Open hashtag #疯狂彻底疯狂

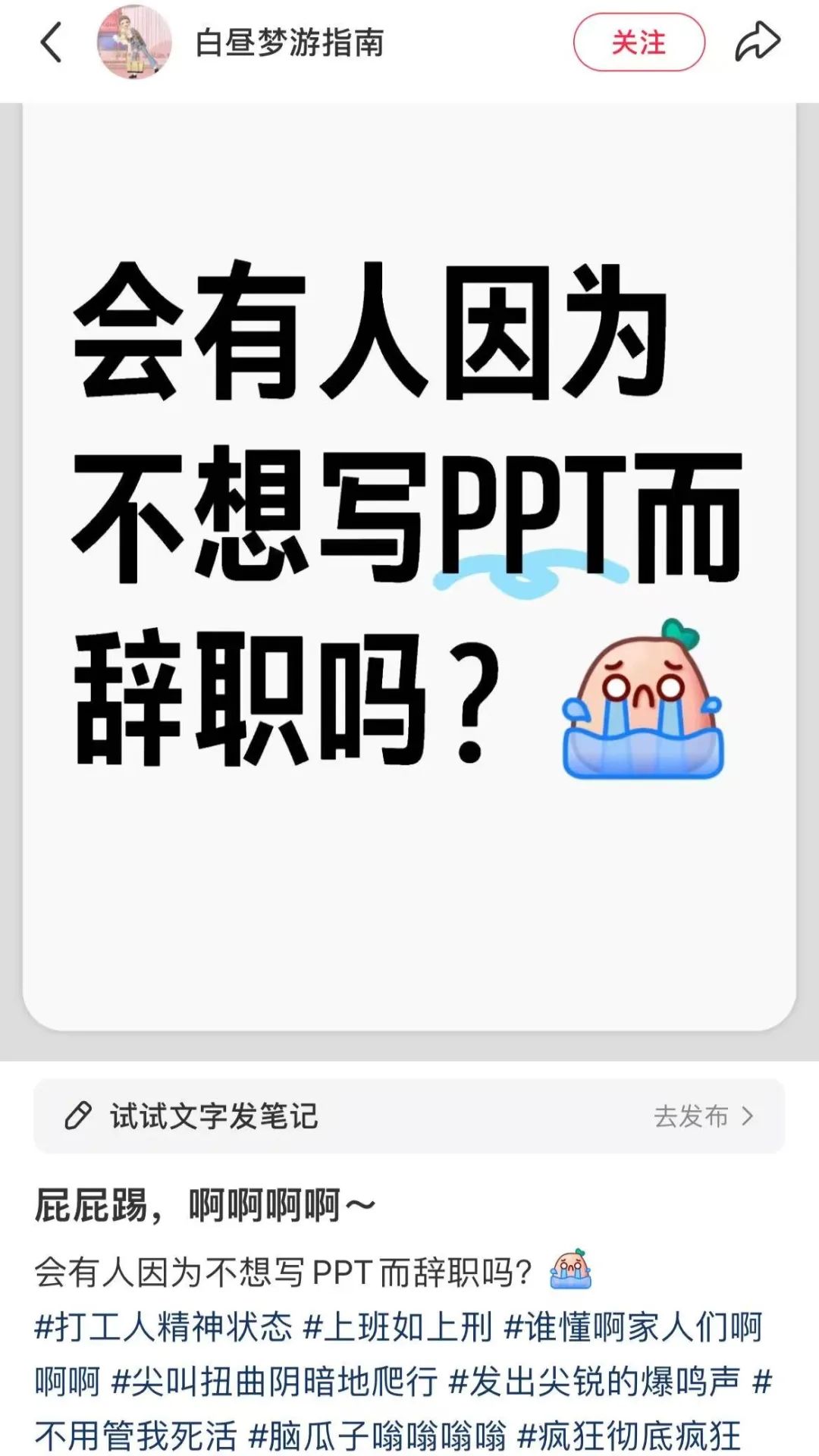point(629,1436)
